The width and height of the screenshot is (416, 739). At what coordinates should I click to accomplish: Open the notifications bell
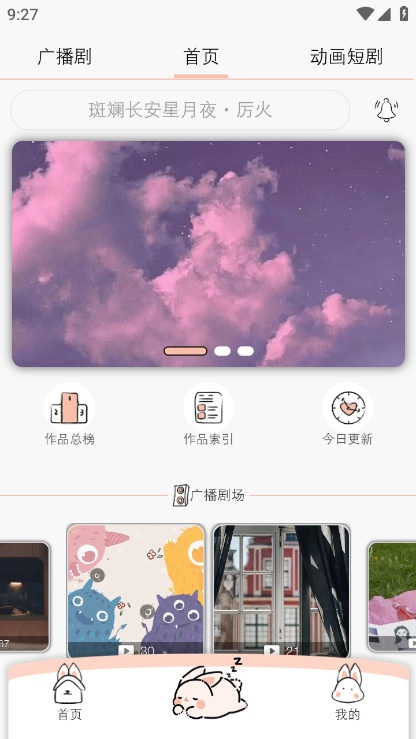pos(386,110)
